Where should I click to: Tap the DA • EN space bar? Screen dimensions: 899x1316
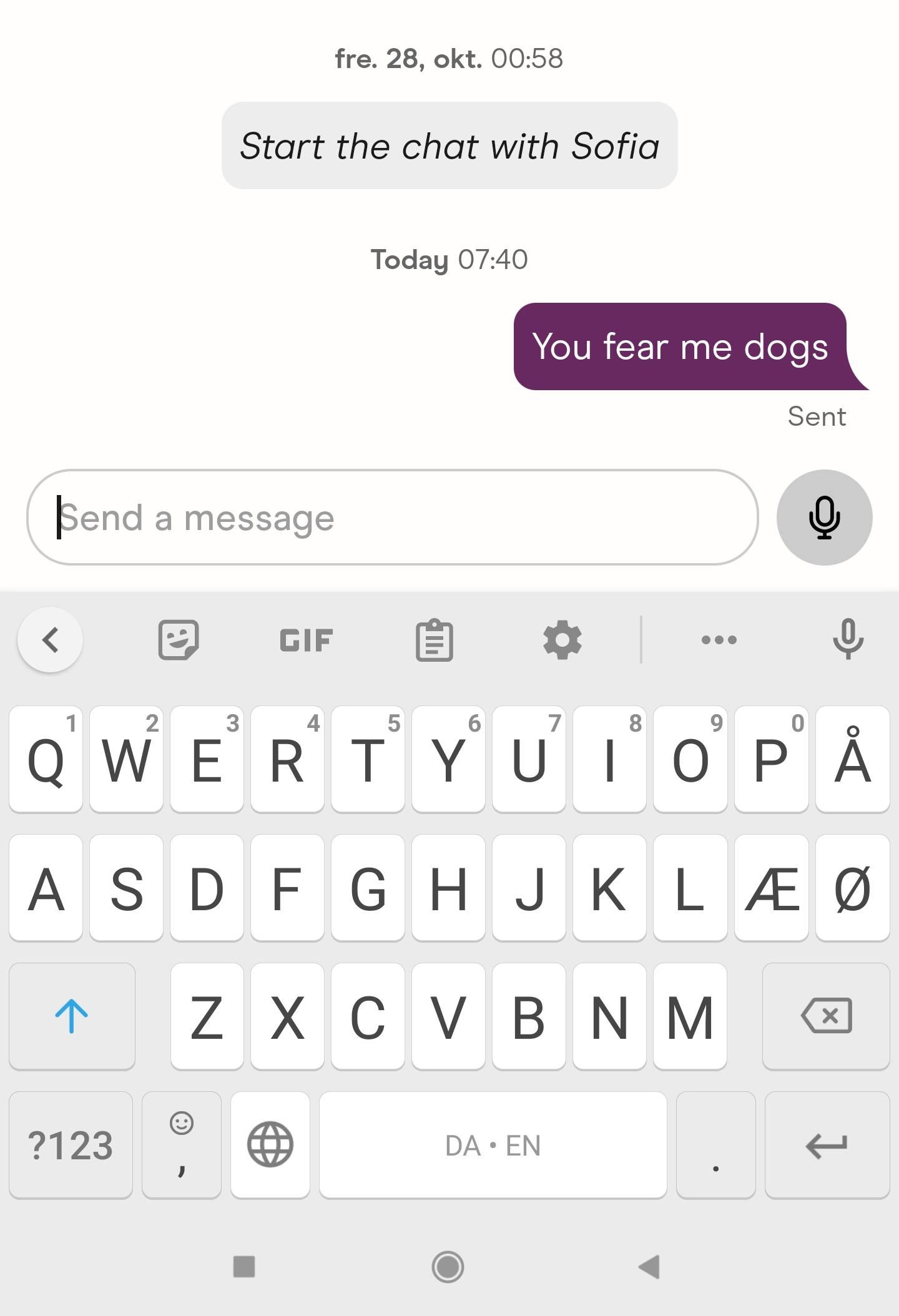(x=493, y=1146)
